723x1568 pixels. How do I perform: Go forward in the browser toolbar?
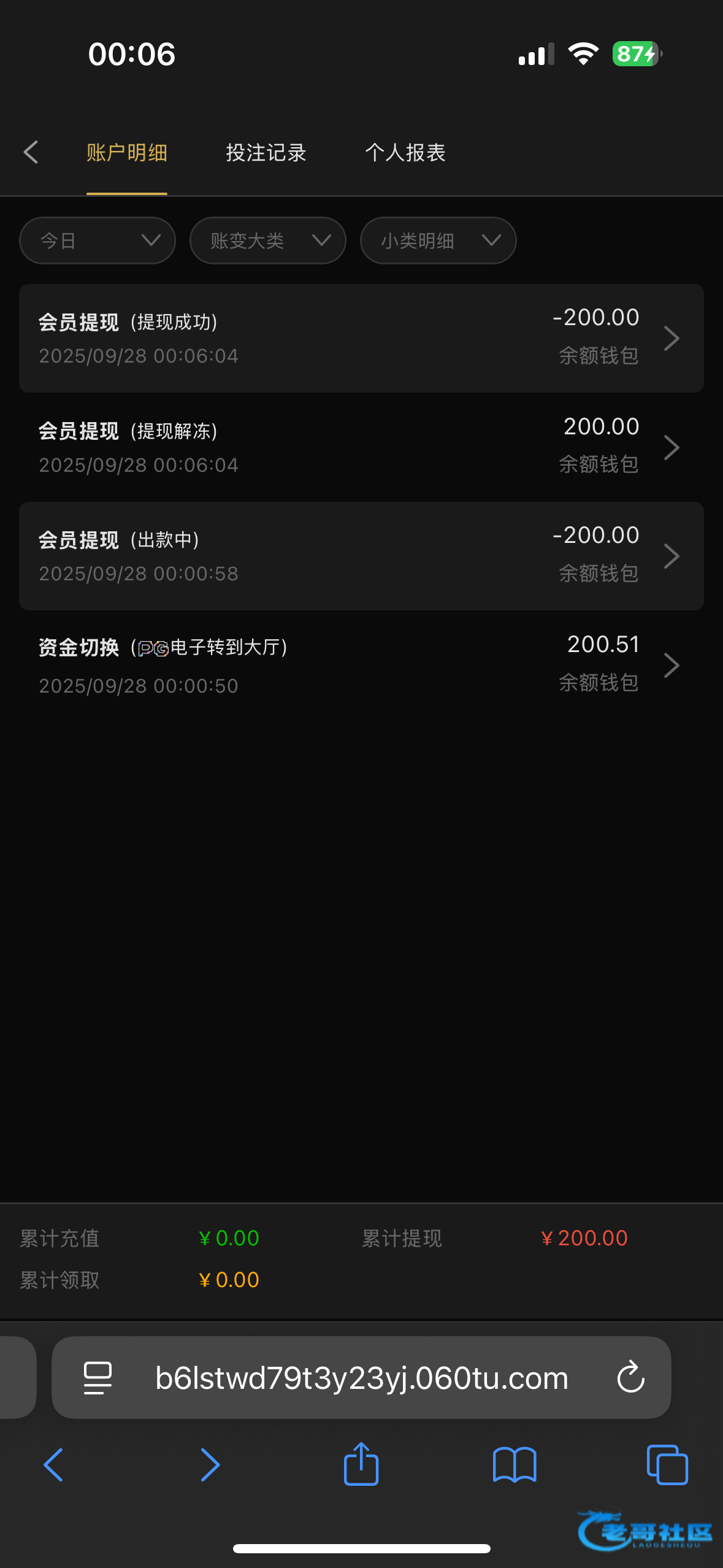[210, 1464]
